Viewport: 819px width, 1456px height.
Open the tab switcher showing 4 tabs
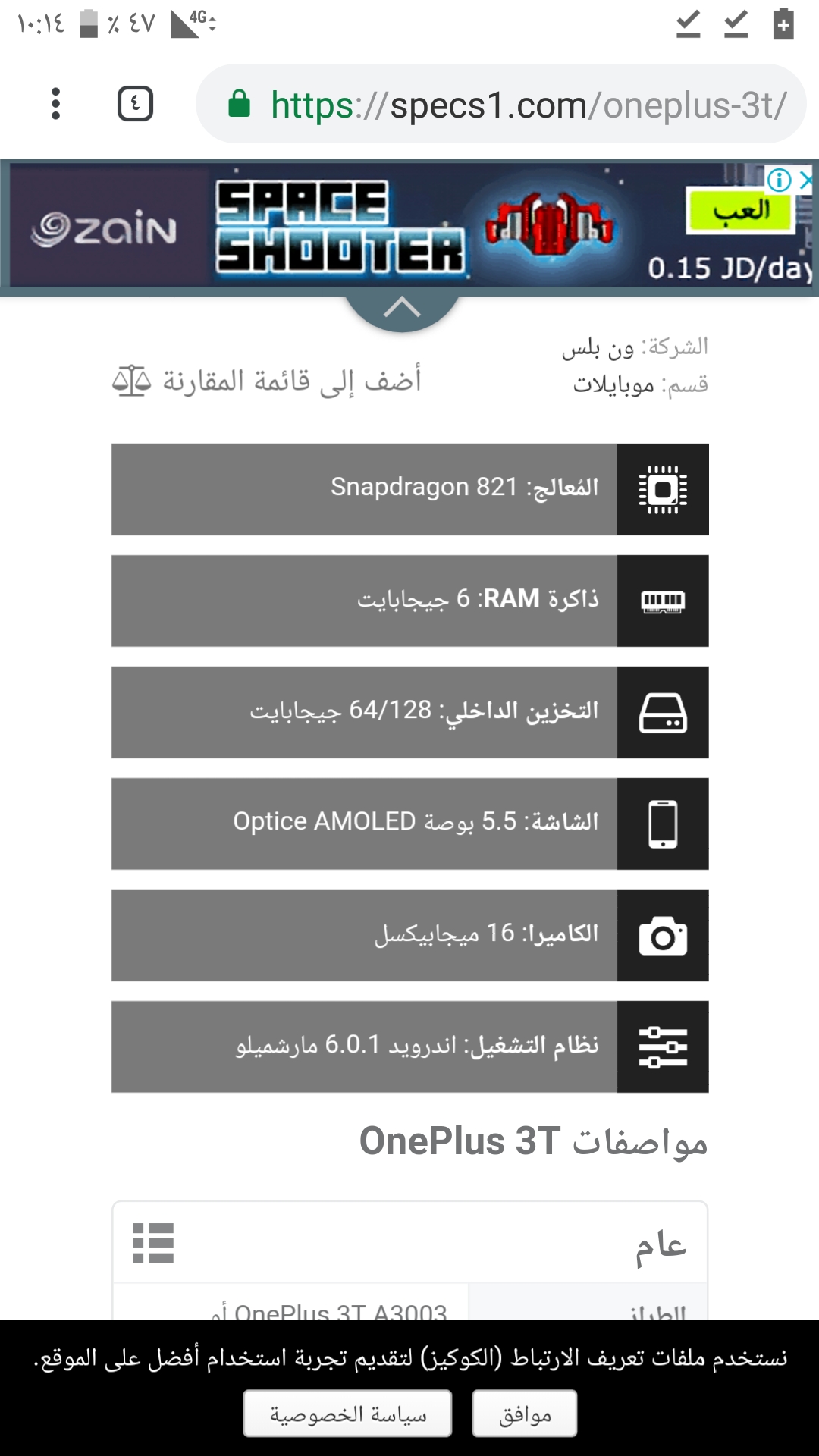click(135, 104)
